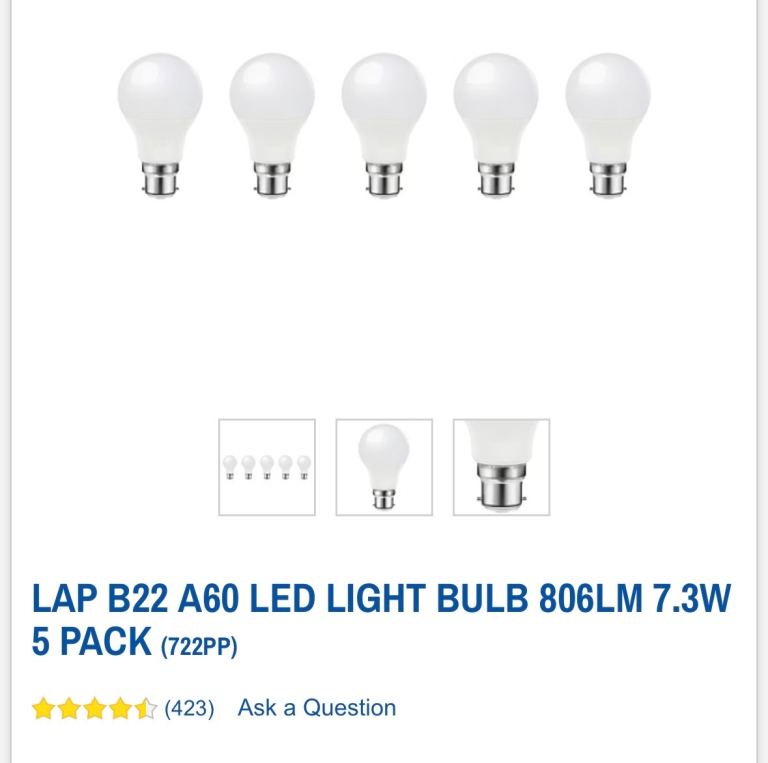The width and height of the screenshot is (768, 763).
Task: View the single bulb thumbnail image
Action: pos(384,467)
